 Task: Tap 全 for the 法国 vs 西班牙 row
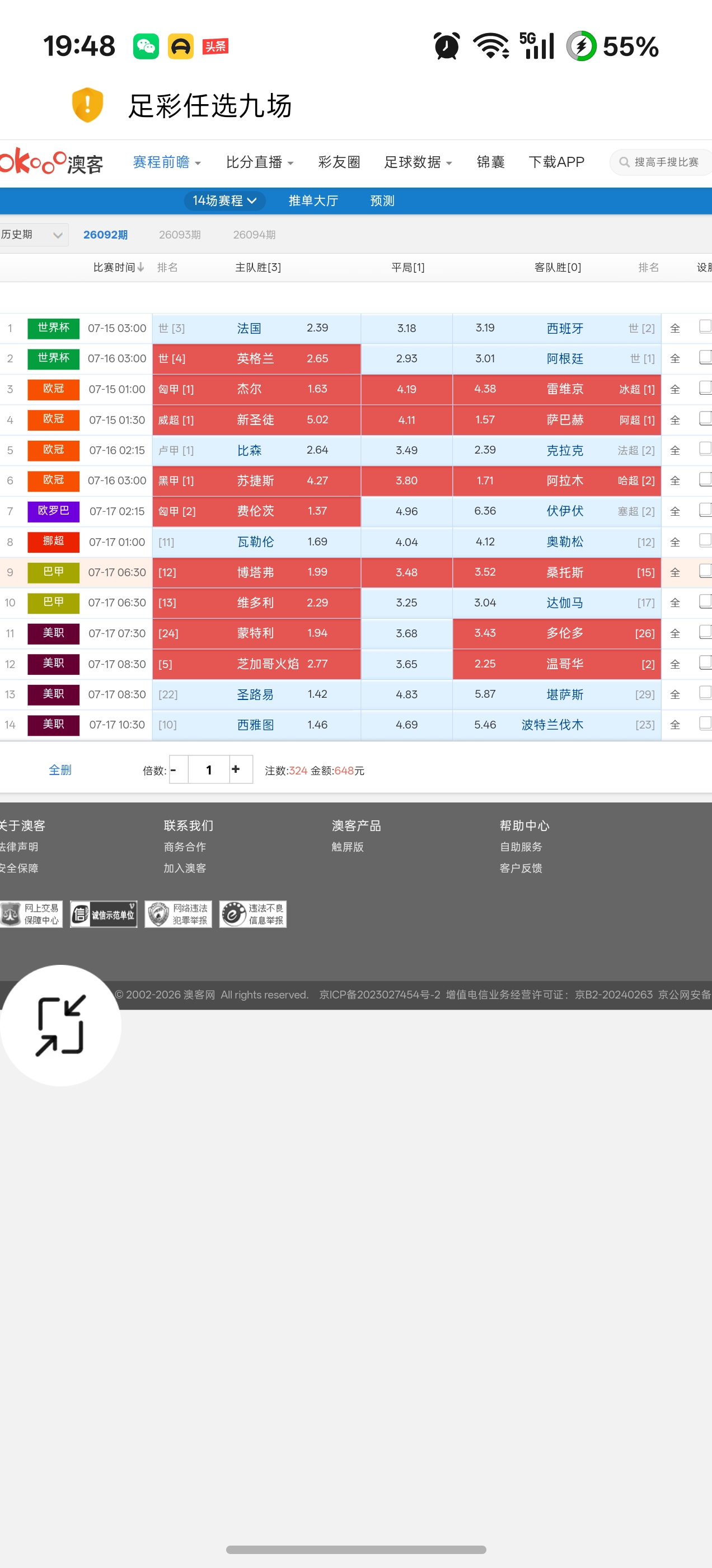pyautogui.click(x=675, y=329)
